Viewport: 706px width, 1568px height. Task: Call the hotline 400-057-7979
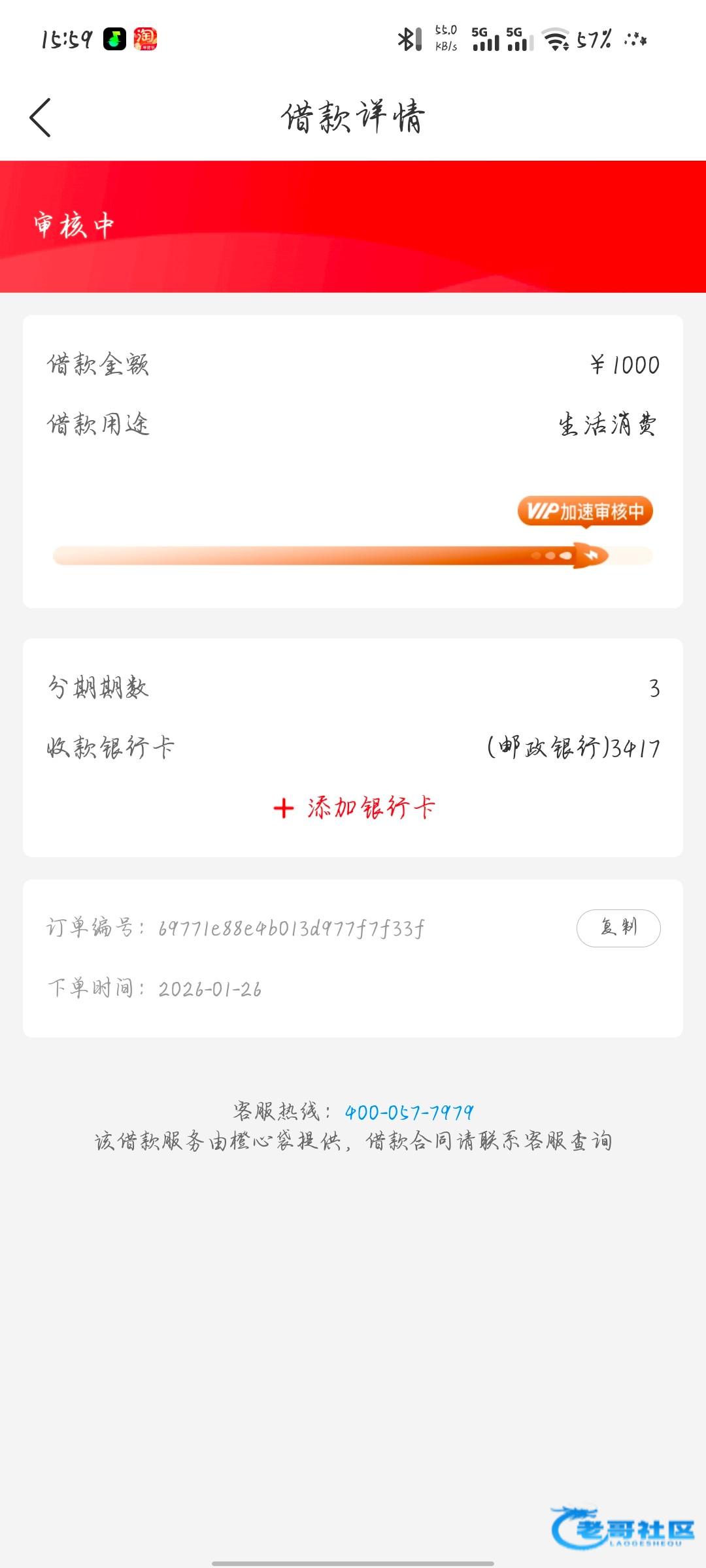coord(409,1112)
